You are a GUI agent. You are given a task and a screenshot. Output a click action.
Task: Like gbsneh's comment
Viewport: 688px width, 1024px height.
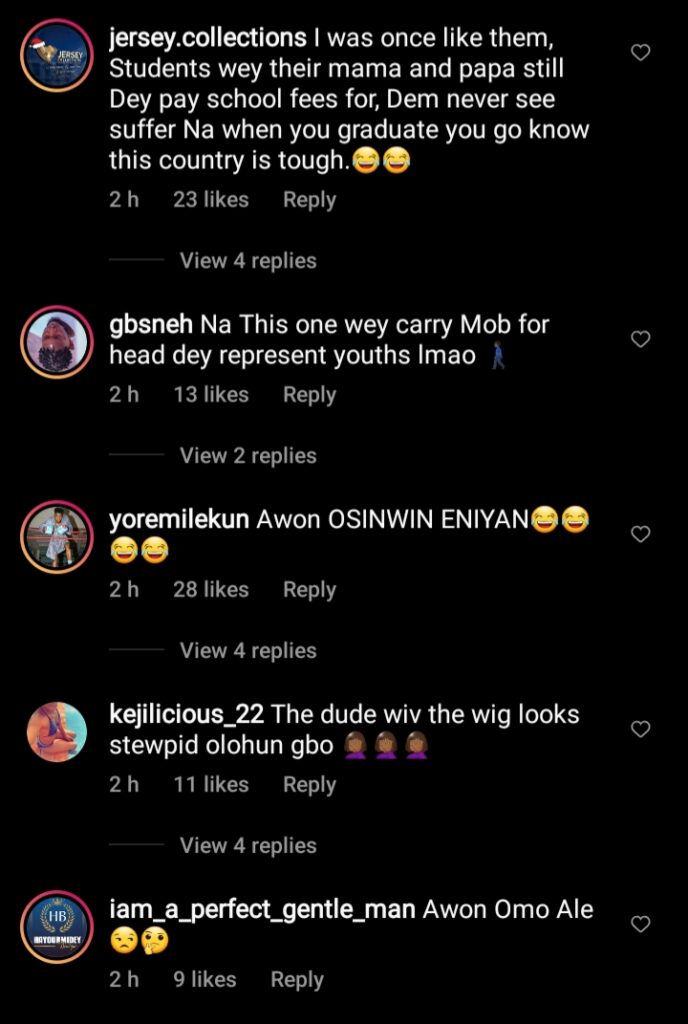[641, 339]
